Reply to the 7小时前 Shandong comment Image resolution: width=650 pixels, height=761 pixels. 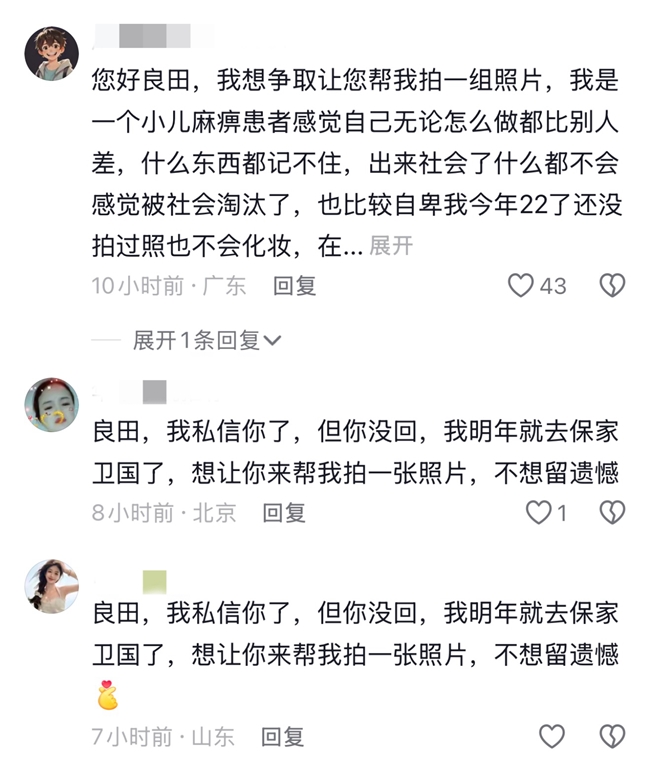click(x=283, y=737)
